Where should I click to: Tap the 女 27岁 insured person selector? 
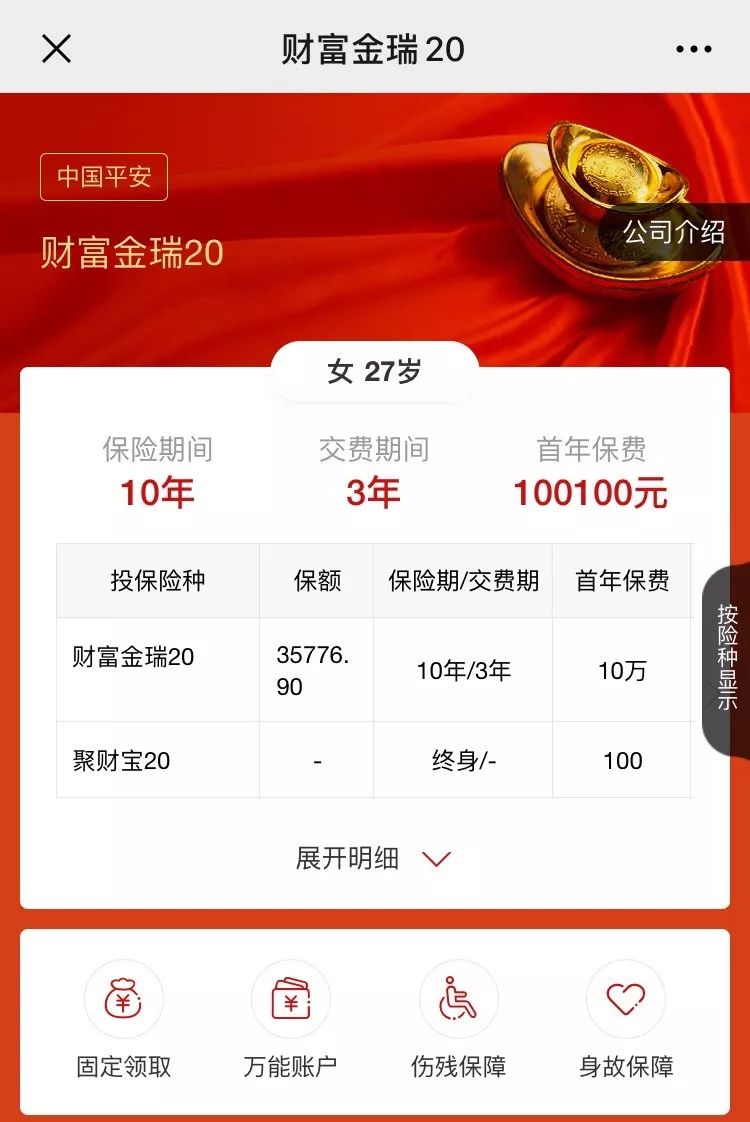(374, 372)
